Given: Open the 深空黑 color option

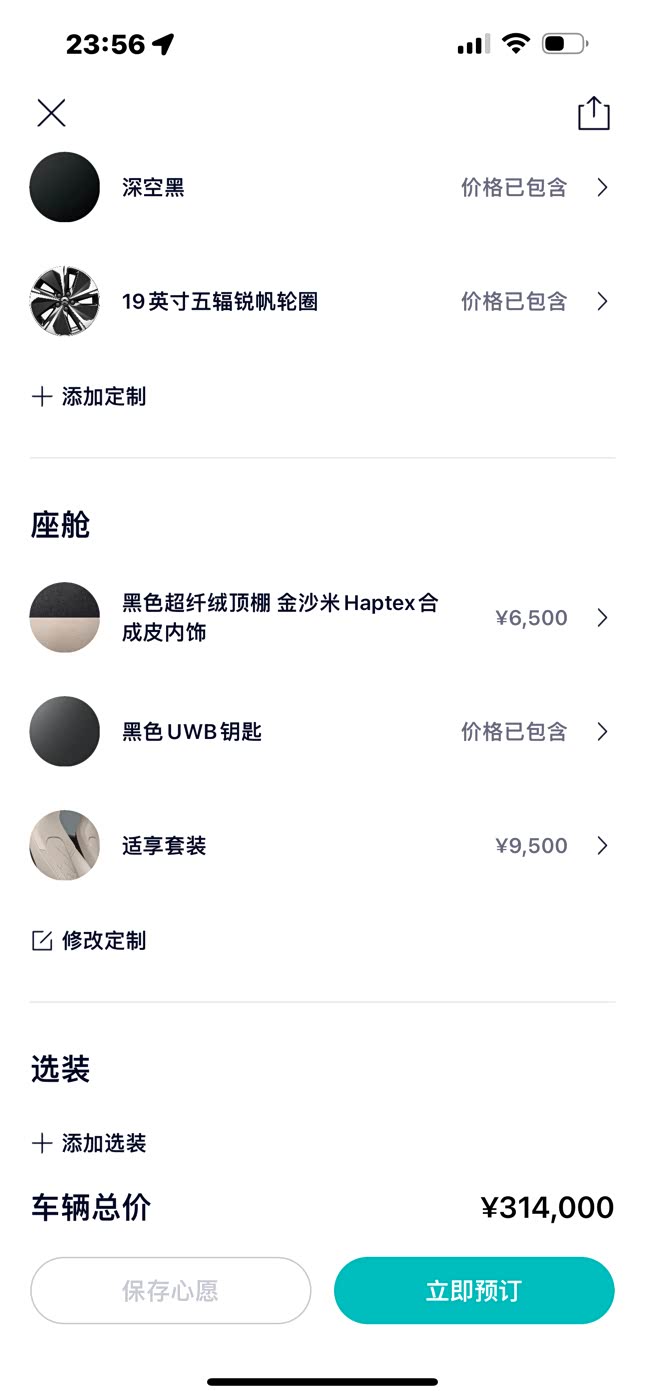Looking at the screenshot, I should pos(320,187).
